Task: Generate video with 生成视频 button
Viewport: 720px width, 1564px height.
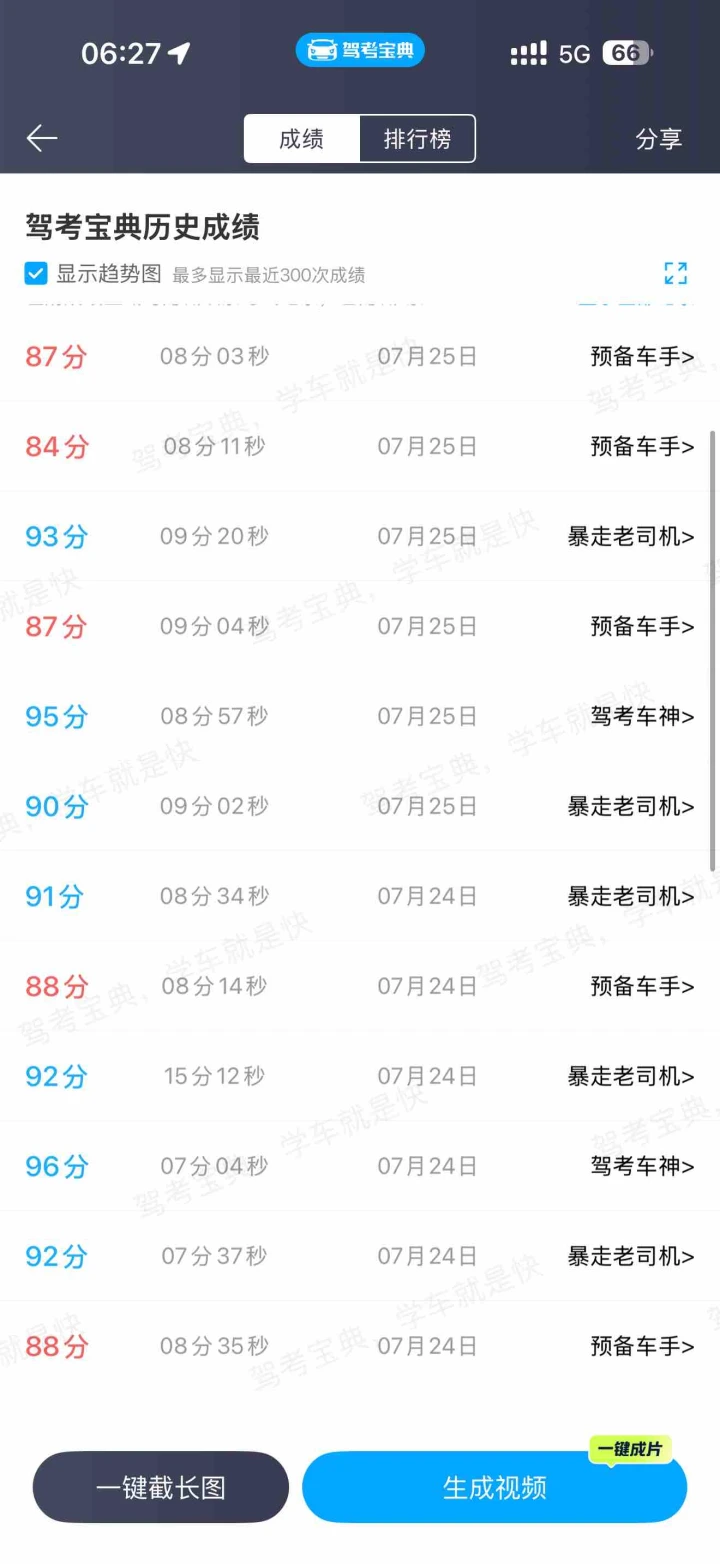Action: point(495,1487)
